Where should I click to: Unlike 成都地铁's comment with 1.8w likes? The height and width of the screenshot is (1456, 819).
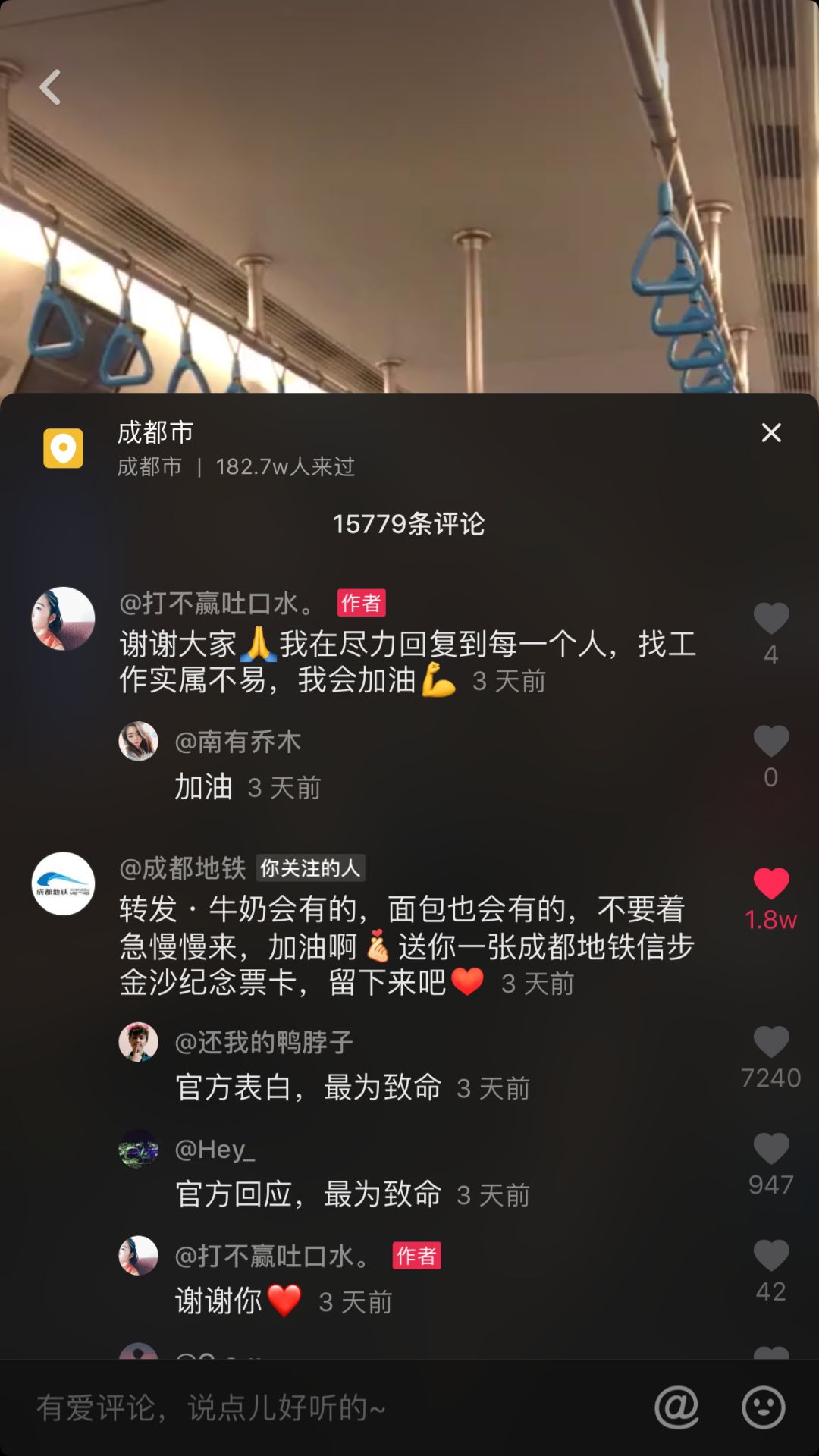(770, 884)
